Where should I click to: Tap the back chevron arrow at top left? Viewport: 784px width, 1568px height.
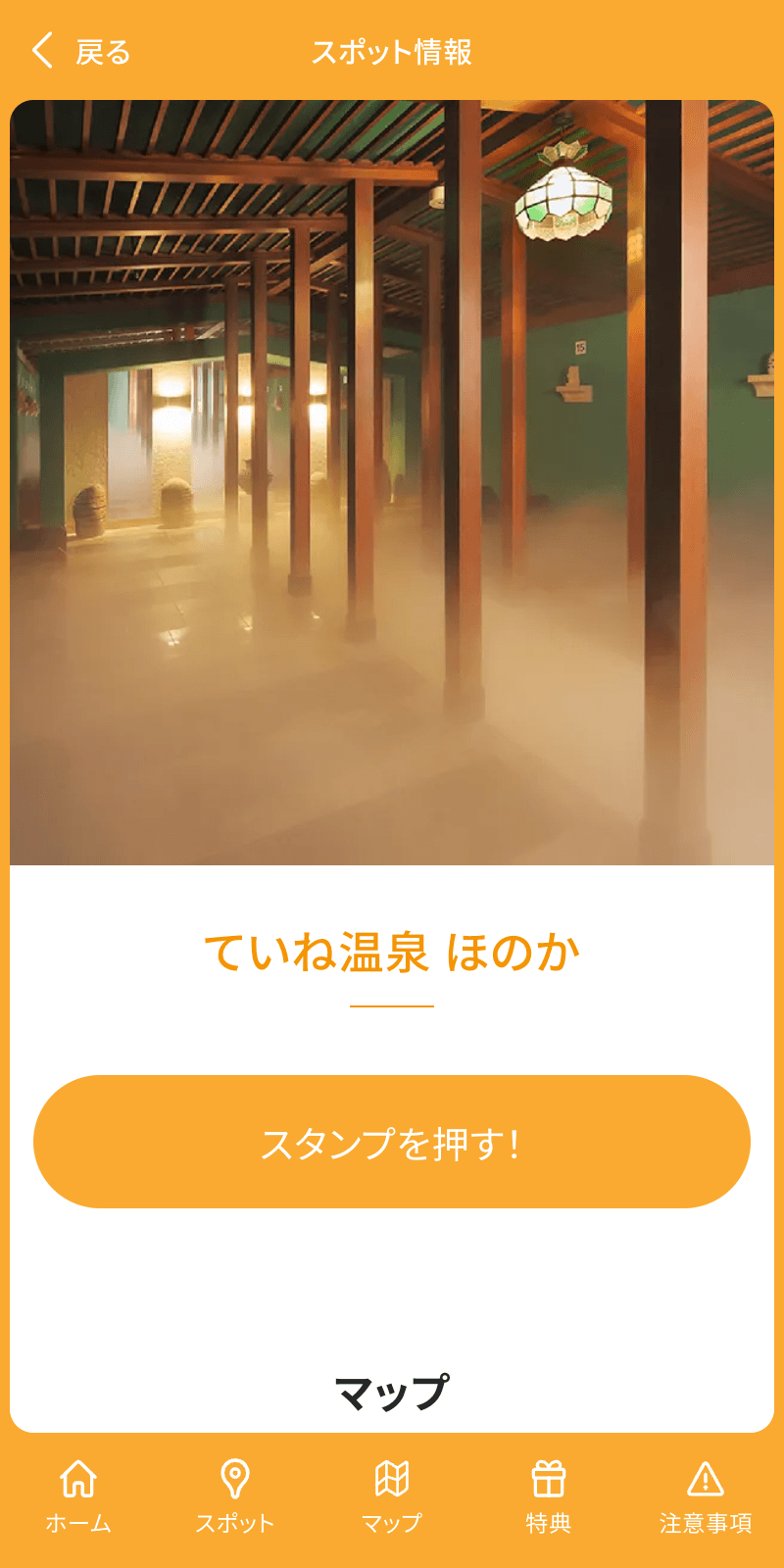pos(41,51)
